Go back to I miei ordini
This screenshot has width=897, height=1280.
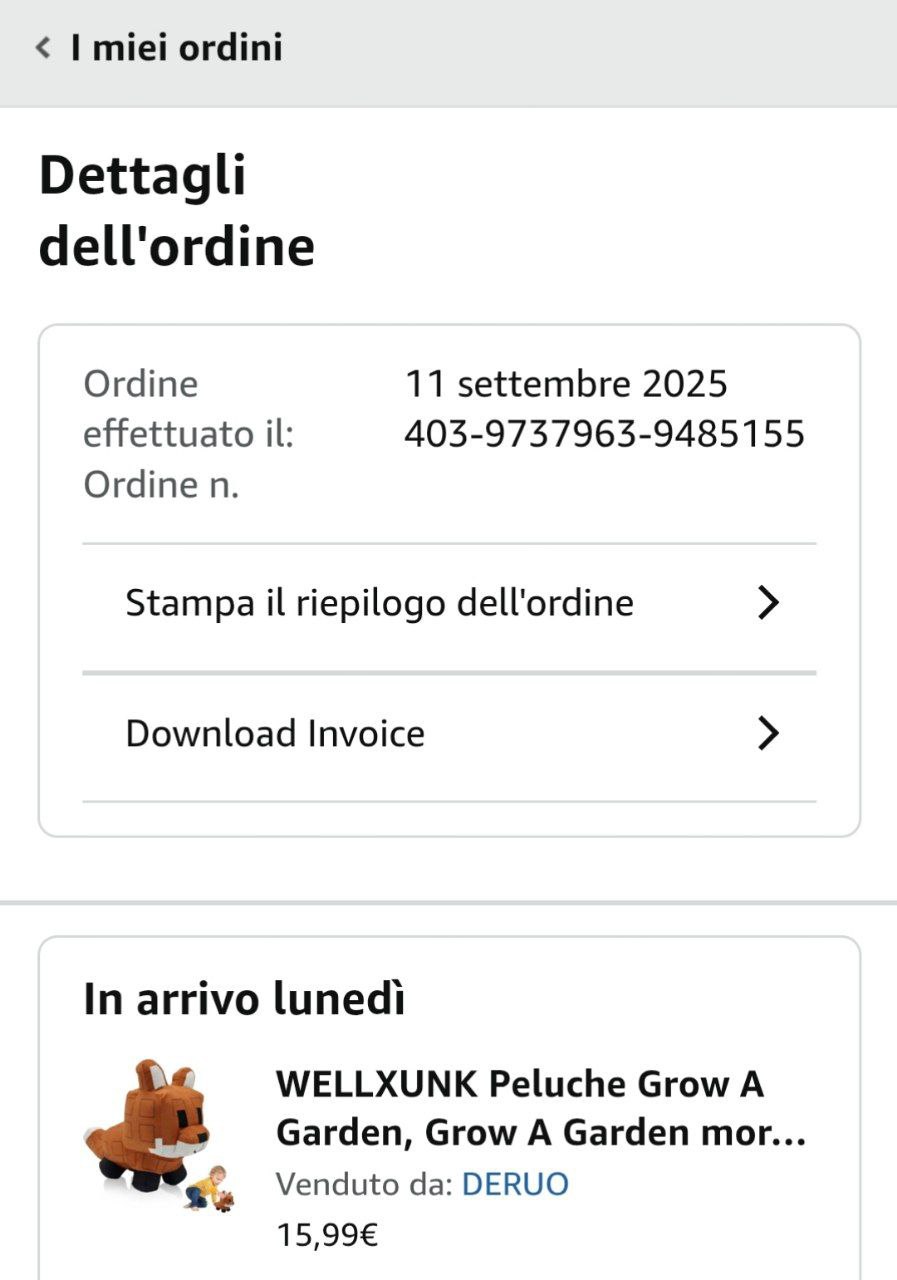160,48
